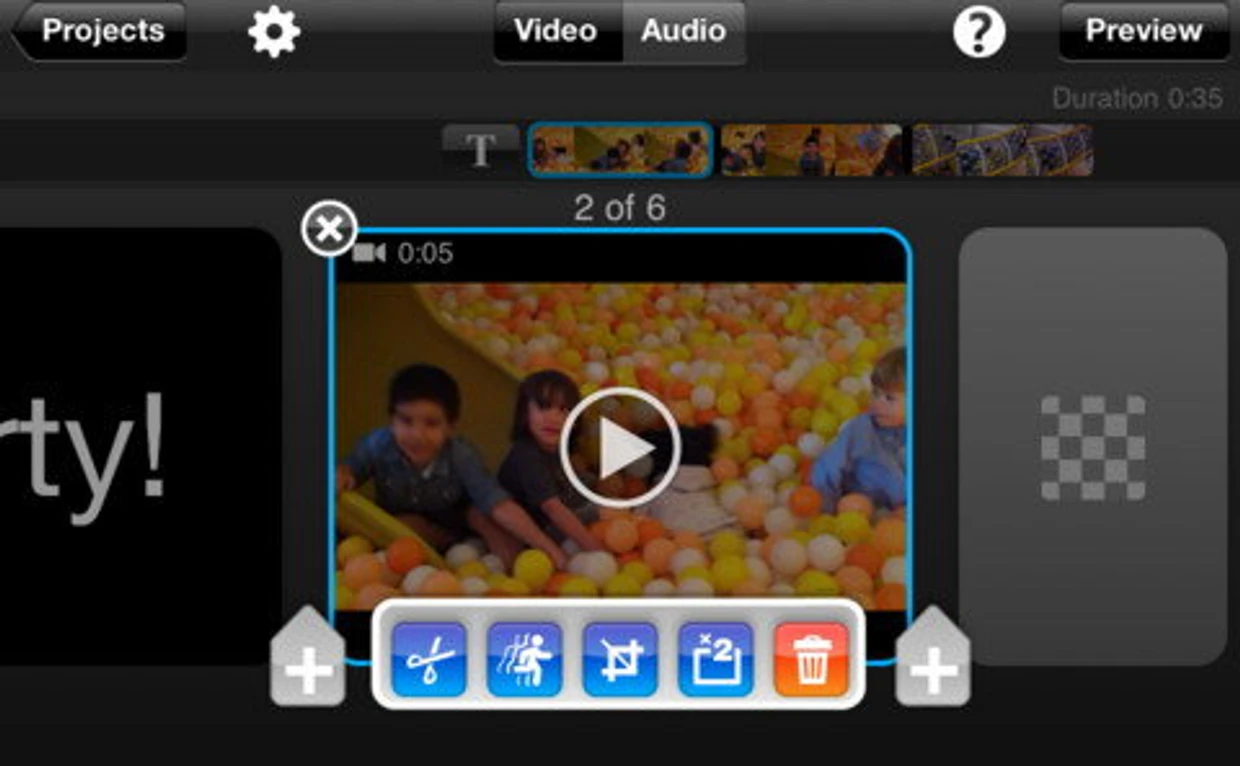This screenshot has height=766, width=1240.
Task: Select the title clip in the timeline
Action: 481,150
